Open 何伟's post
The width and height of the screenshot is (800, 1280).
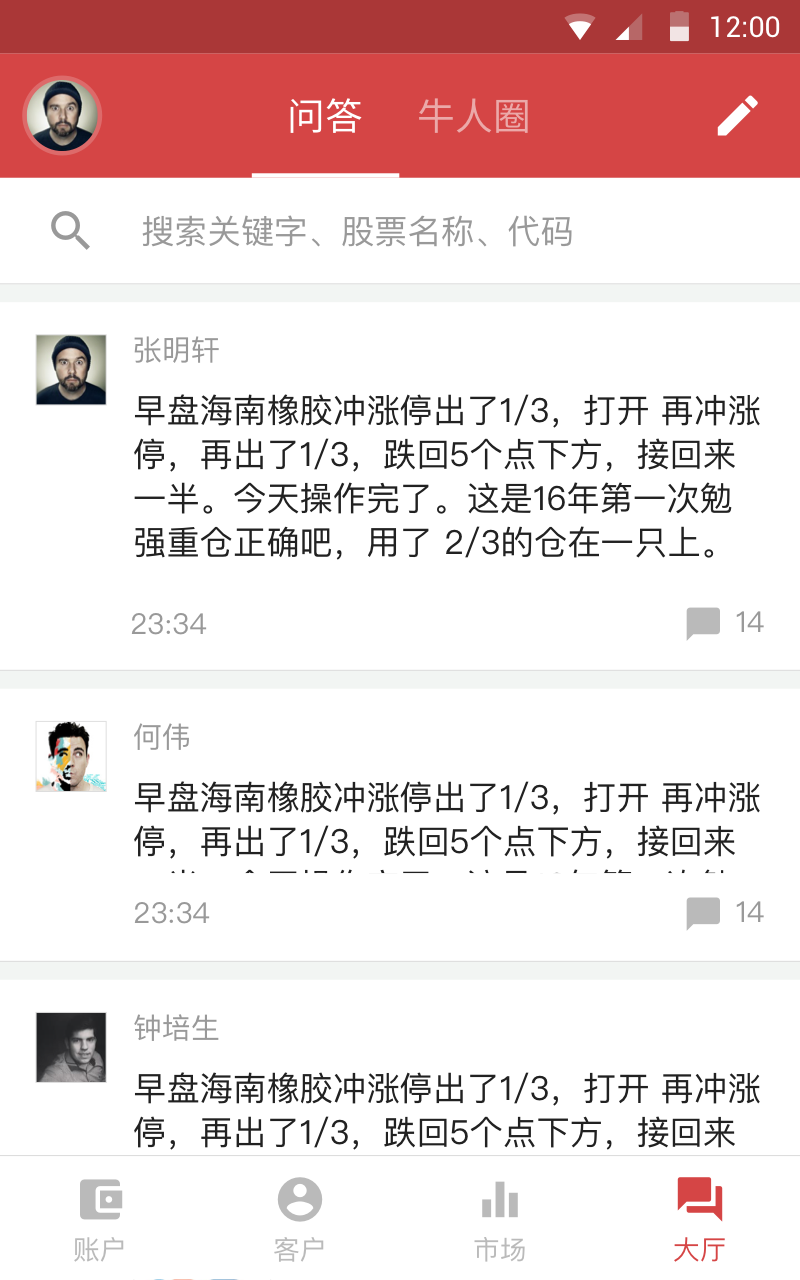point(447,820)
